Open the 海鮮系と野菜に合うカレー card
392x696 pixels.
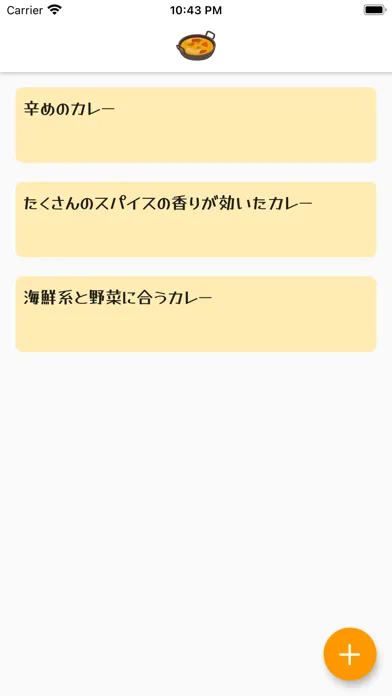pos(196,314)
